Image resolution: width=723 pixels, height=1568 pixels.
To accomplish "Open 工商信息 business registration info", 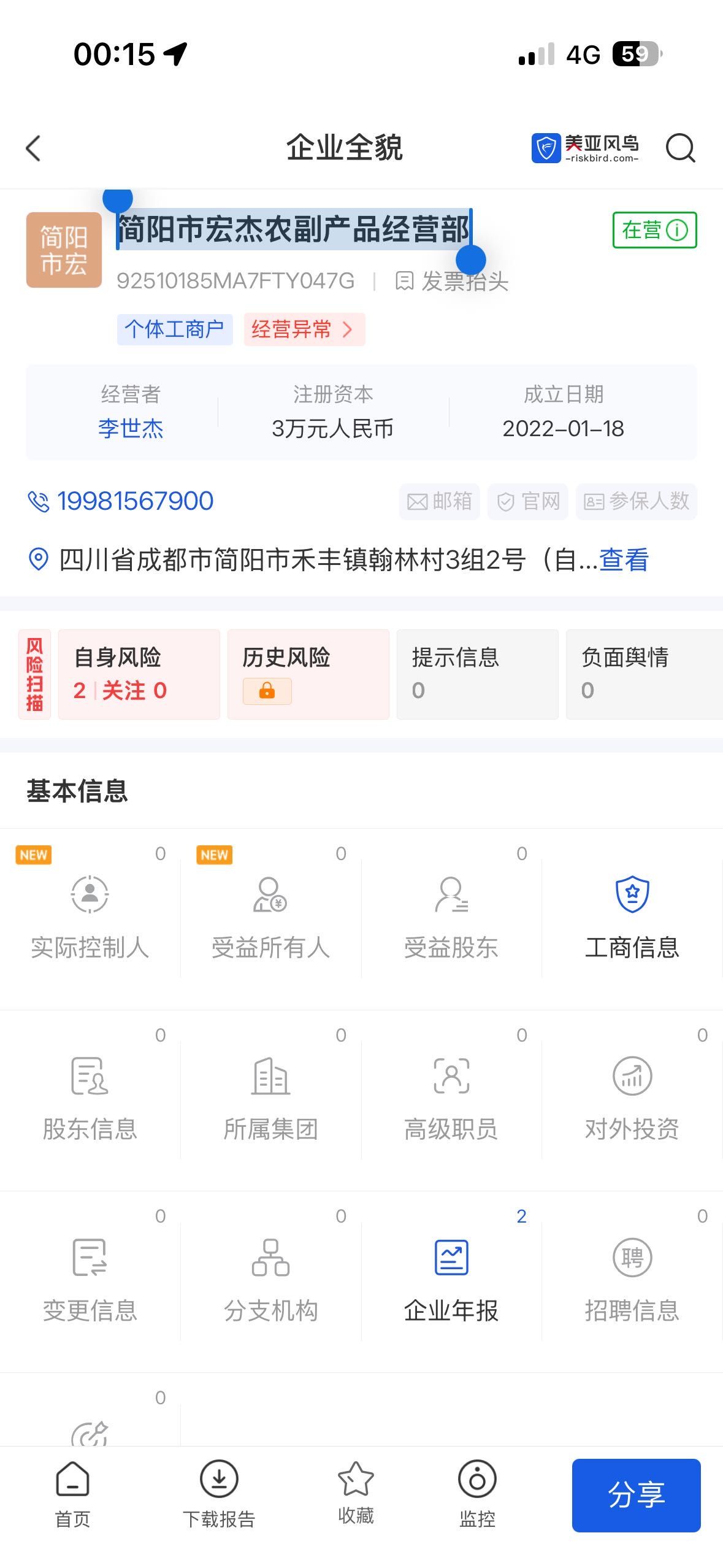I will (632, 917).
